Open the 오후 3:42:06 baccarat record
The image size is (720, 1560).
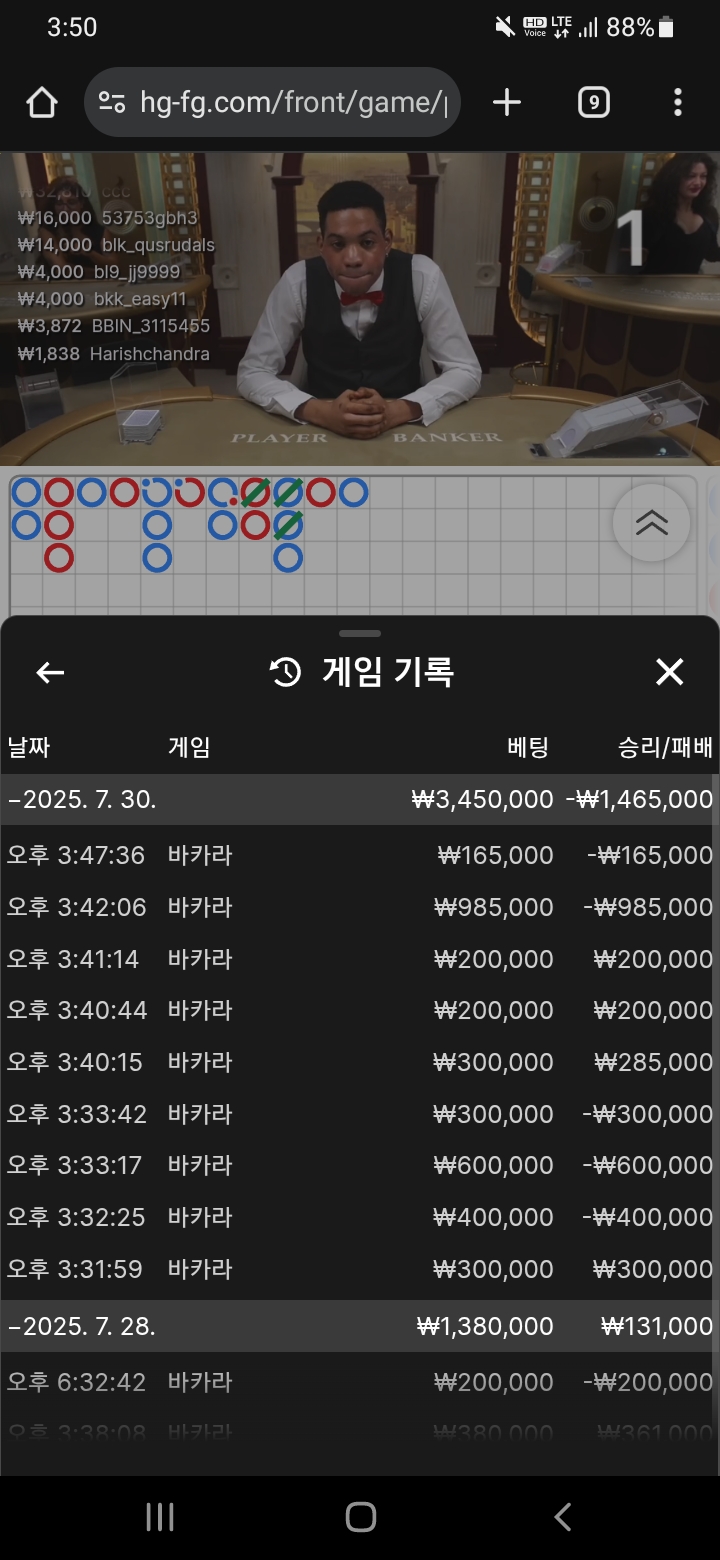click(x=359, y=907)
